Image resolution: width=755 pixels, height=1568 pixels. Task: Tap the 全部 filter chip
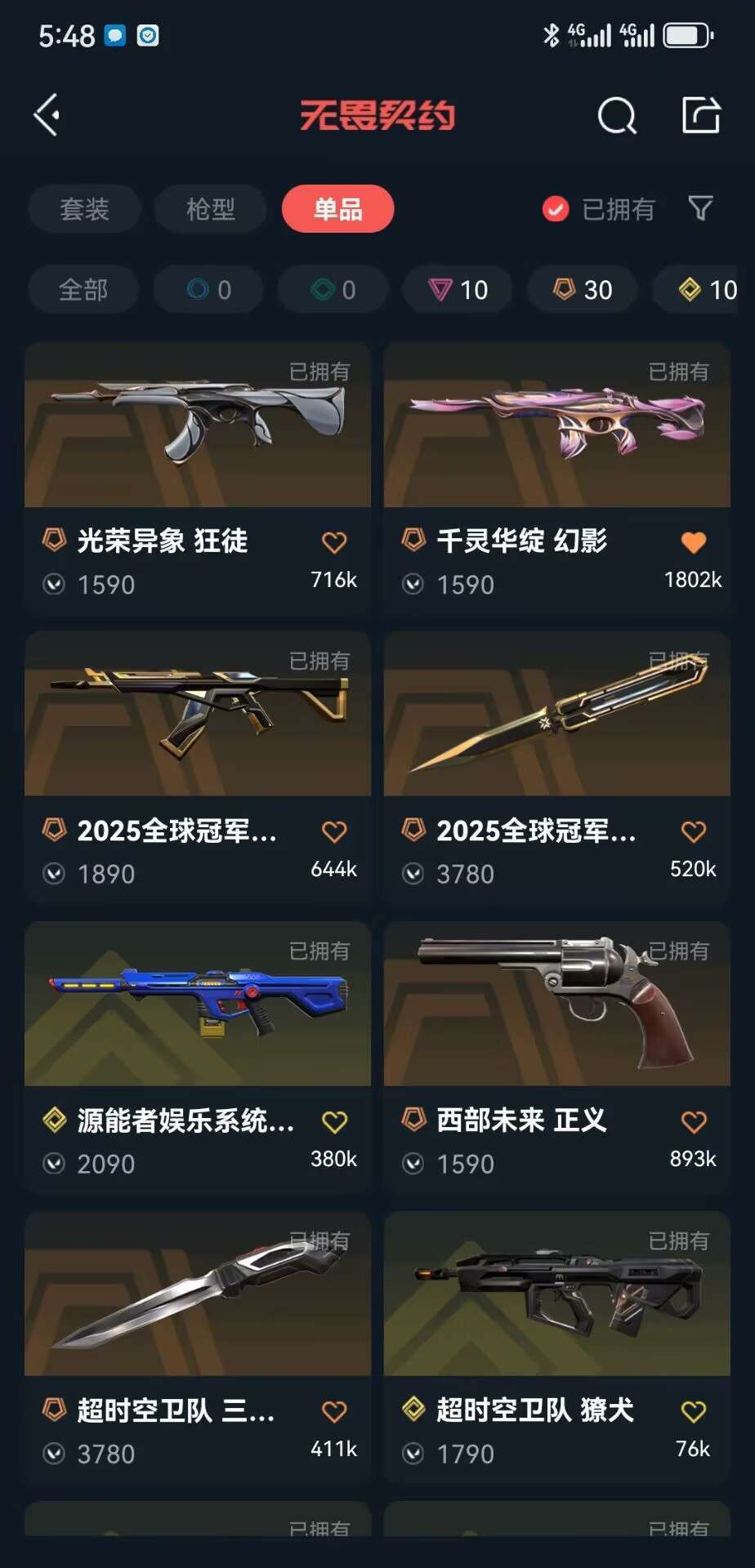click(x=83, y=290)
